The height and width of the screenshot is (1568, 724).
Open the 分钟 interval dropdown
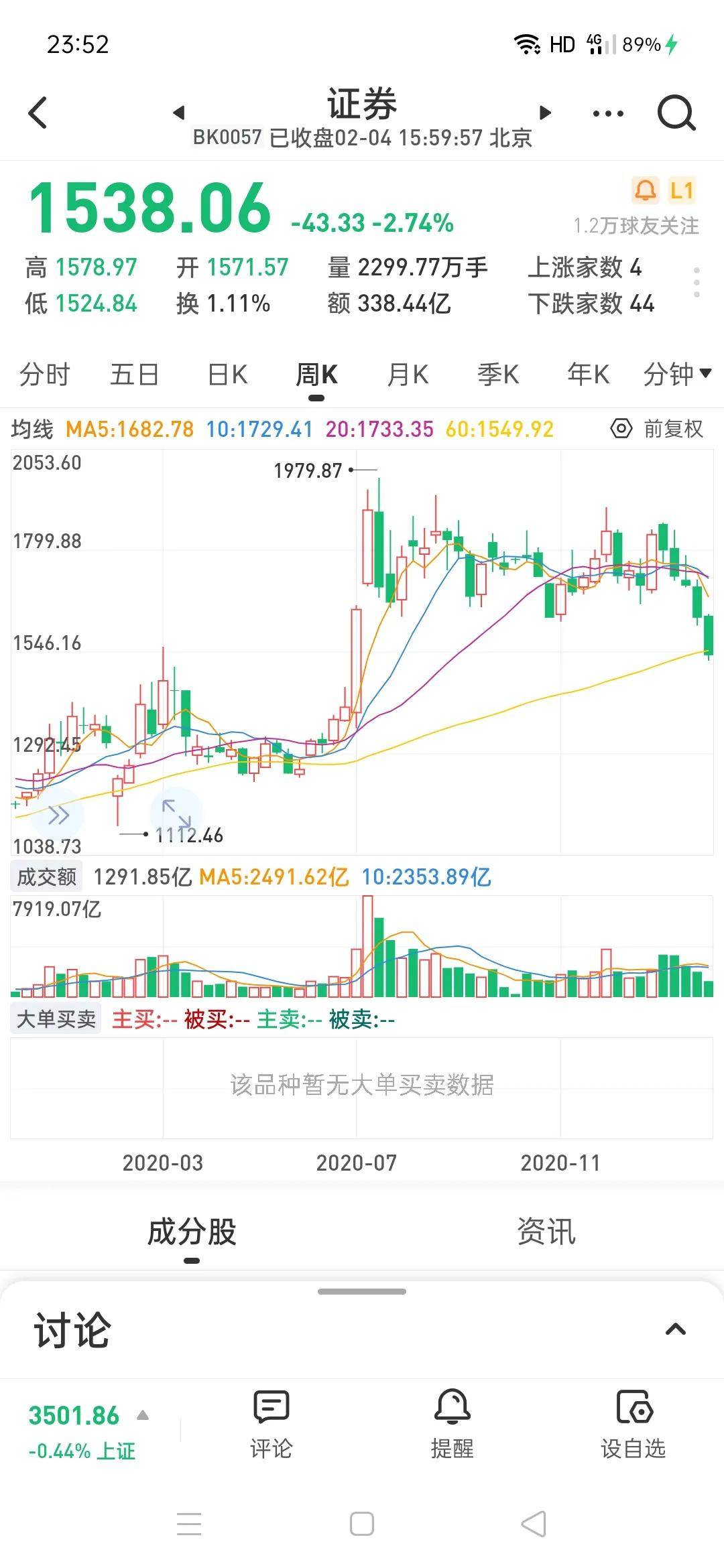click(677, 374)
